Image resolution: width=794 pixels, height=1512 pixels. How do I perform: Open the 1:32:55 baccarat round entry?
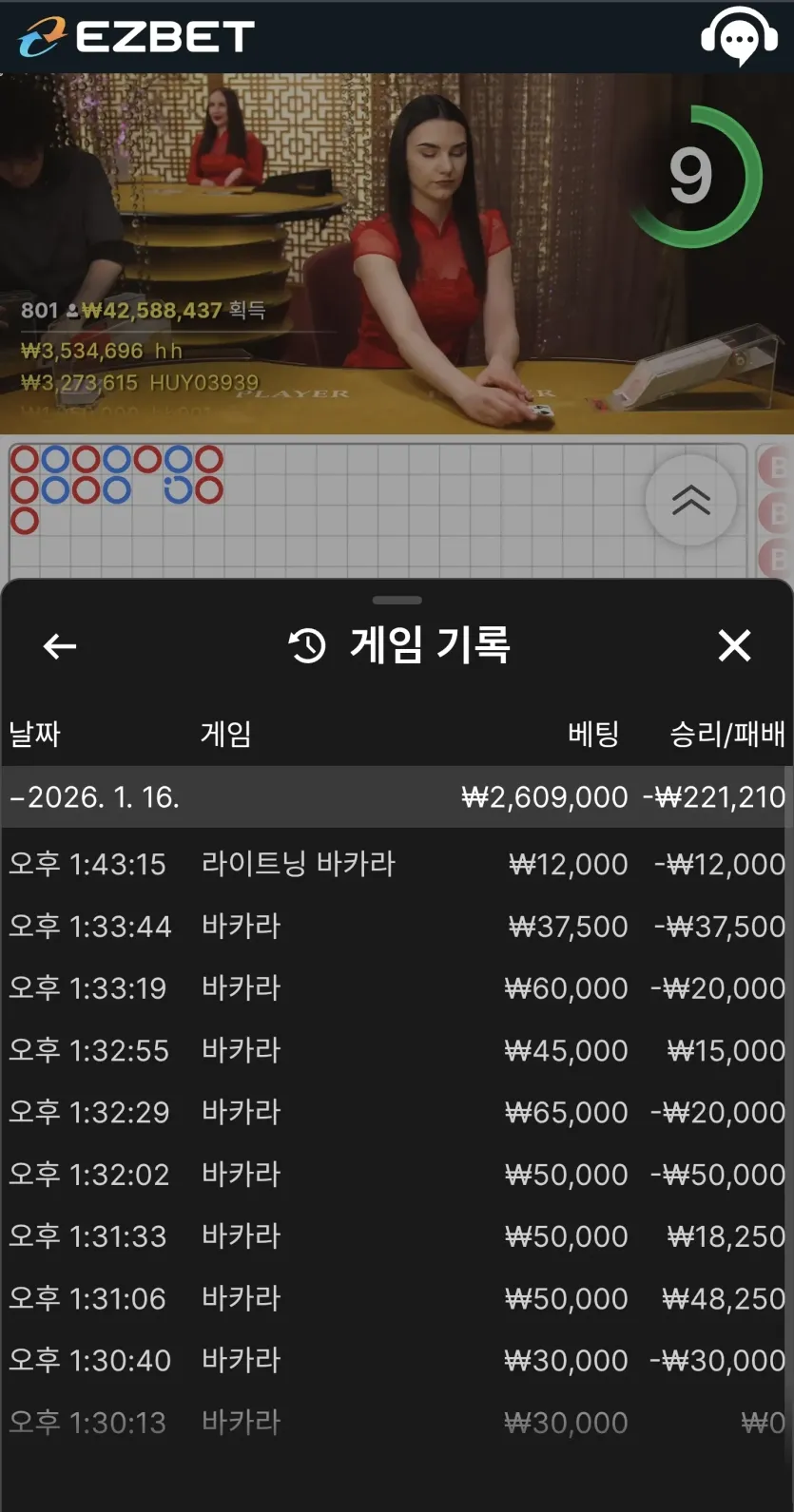397,1050
